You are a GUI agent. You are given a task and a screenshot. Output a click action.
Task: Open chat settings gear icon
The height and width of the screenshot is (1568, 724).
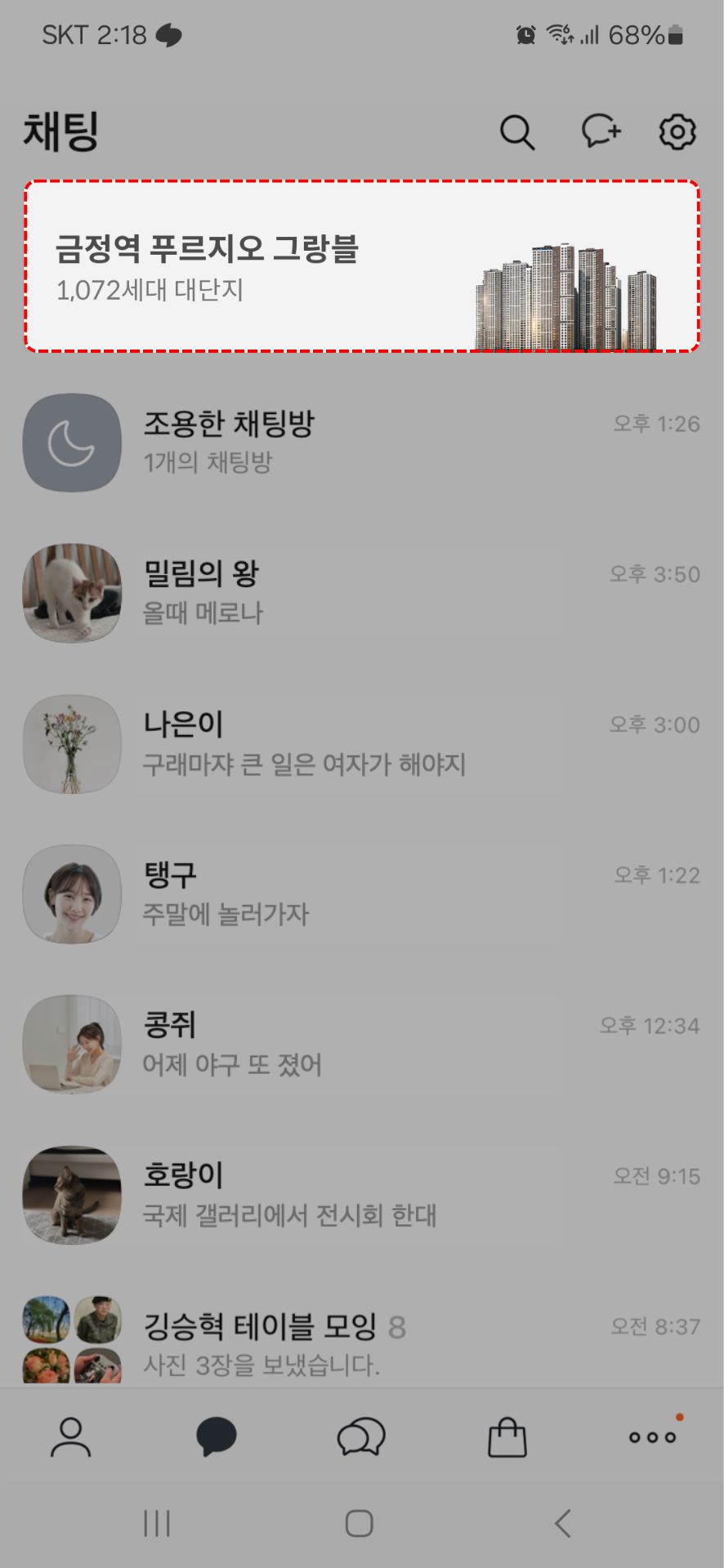click(677, 131)
